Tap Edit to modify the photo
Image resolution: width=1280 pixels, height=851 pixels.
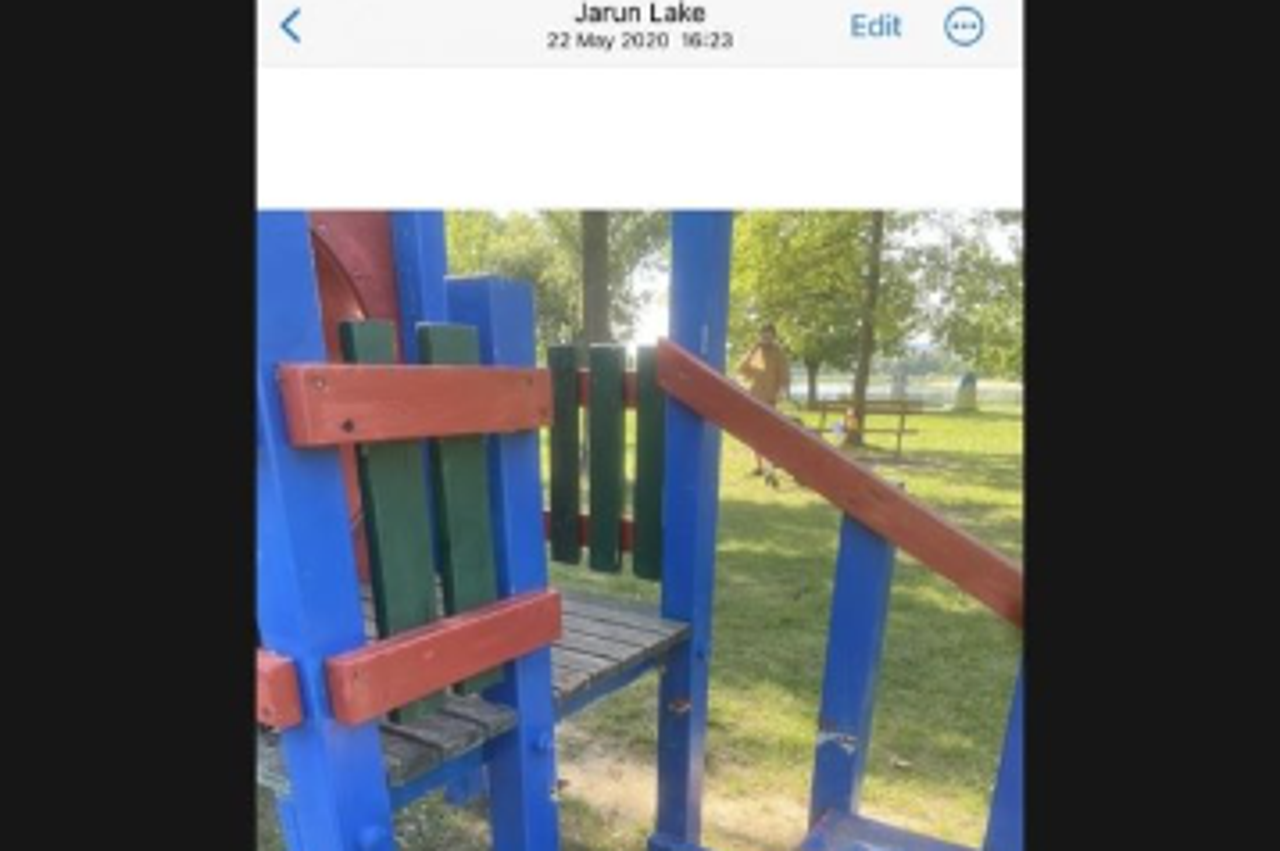click(x=875, y=26)
